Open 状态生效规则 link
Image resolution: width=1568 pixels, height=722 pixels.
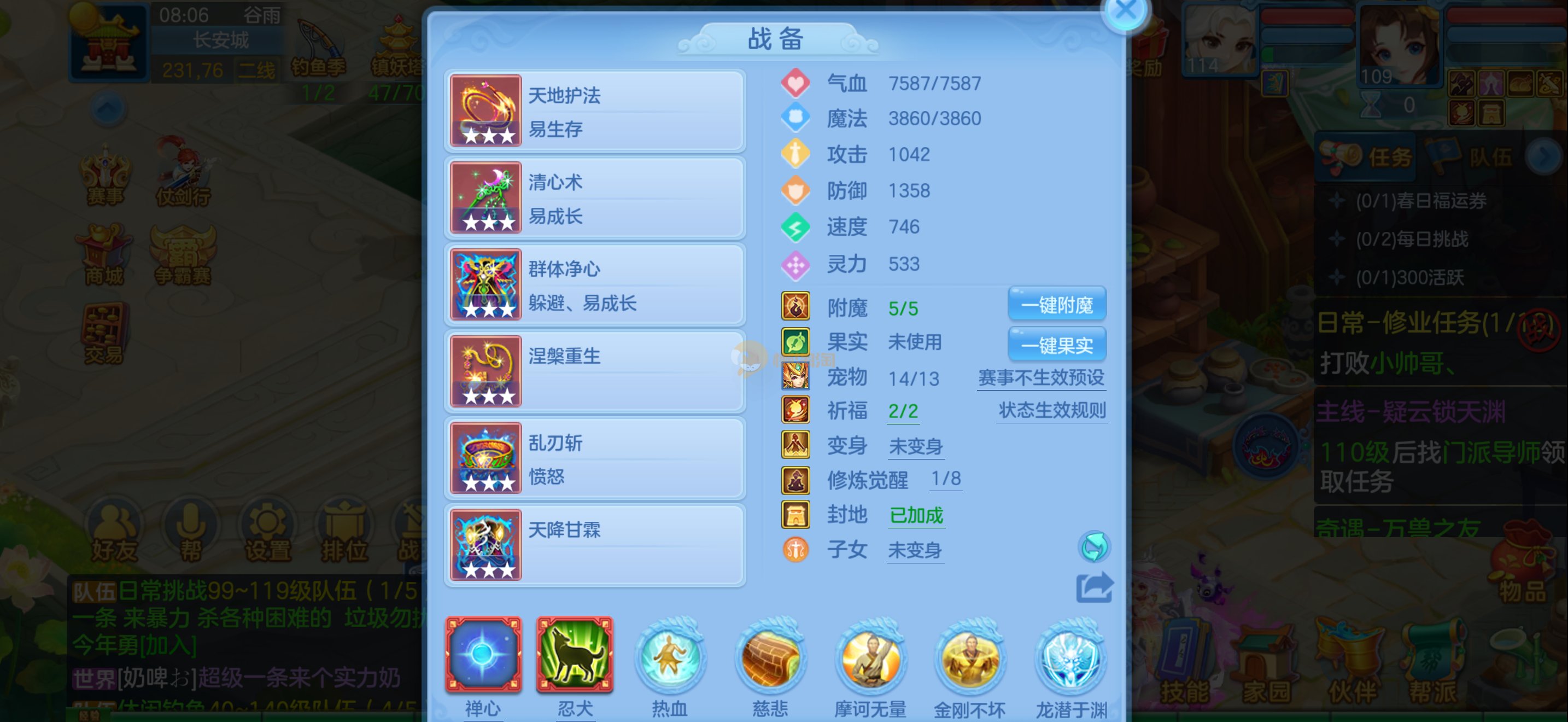click(x=1052, y=410)
